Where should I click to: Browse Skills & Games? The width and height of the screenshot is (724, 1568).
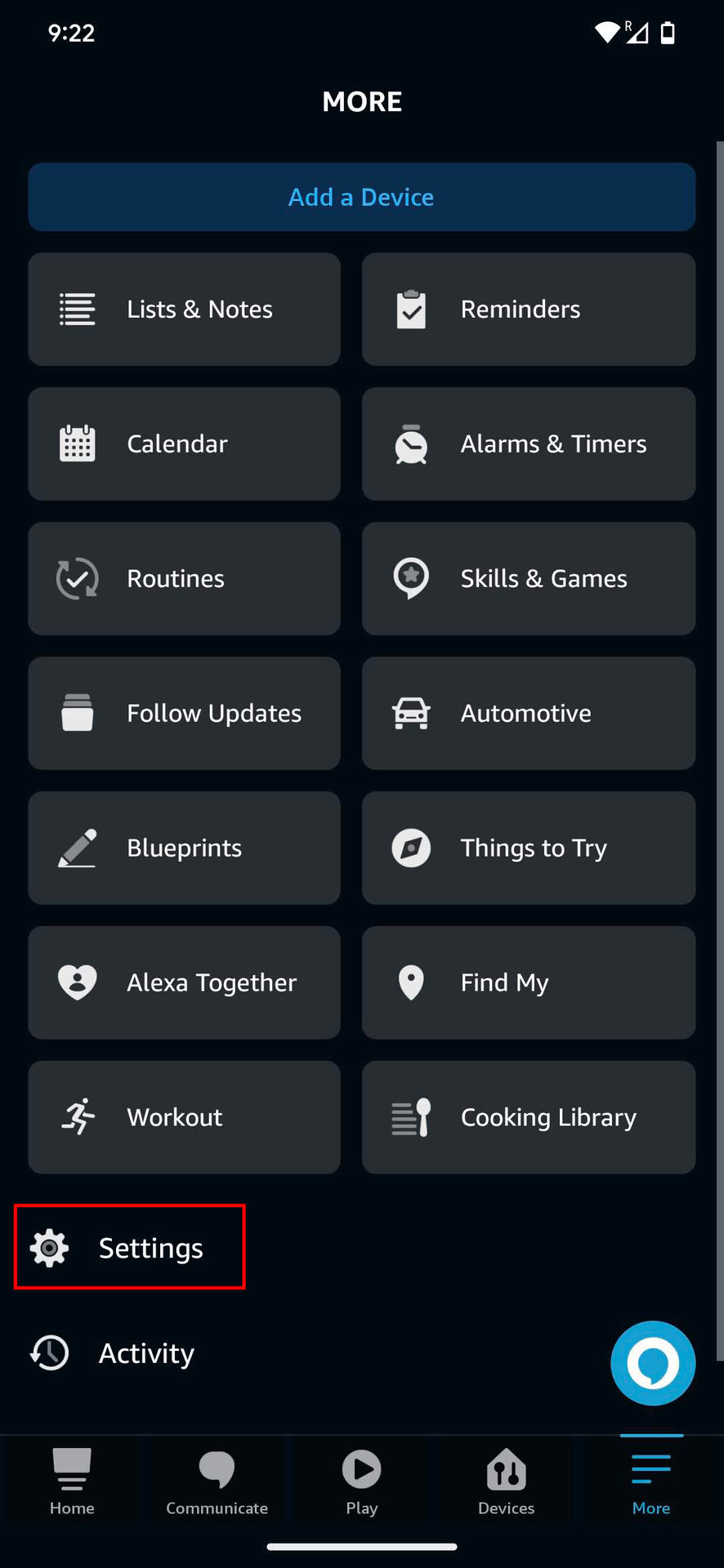click(528, 579)
